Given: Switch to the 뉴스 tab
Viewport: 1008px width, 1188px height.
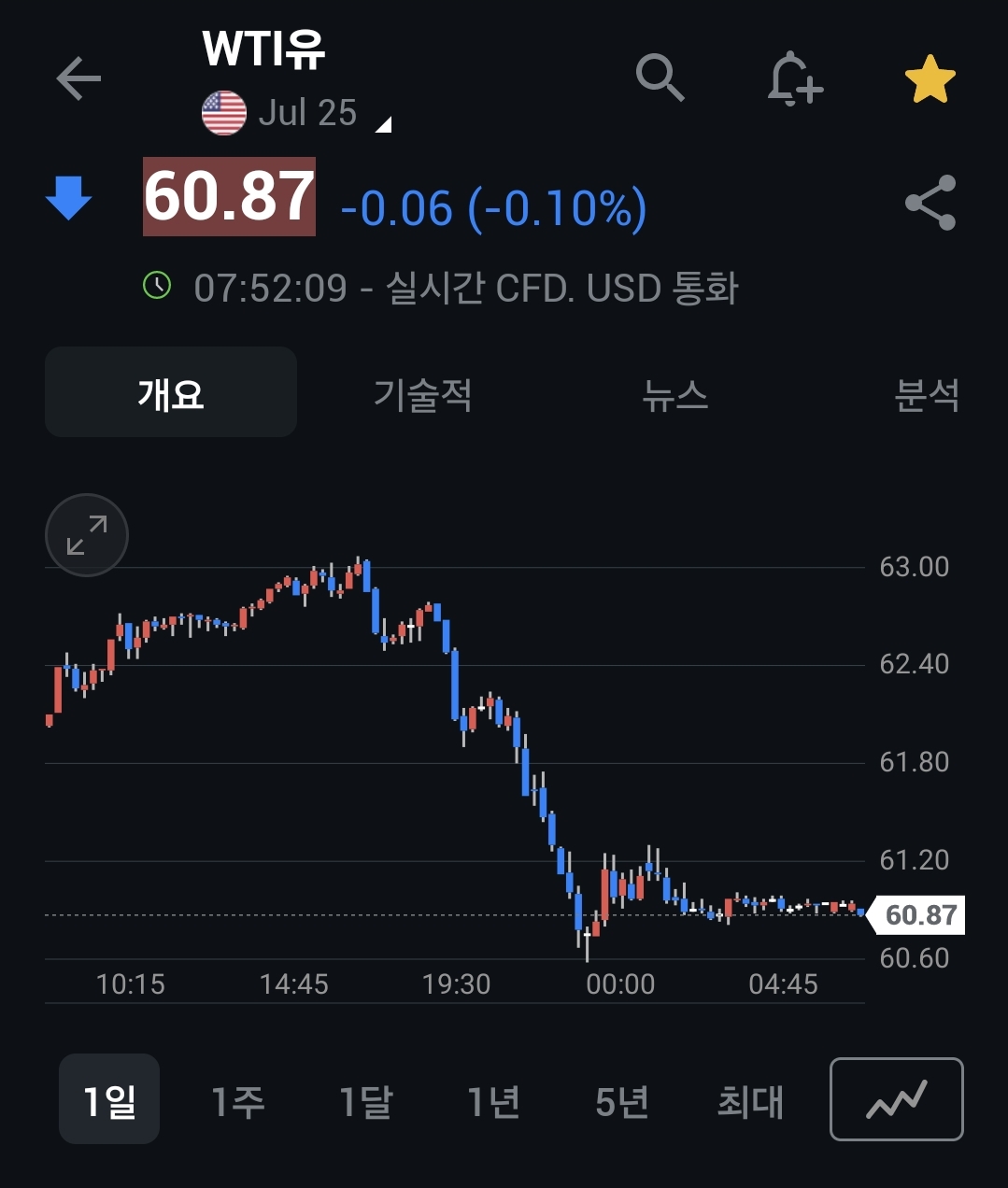Looking at the screenshot, I should coord(674,393).
